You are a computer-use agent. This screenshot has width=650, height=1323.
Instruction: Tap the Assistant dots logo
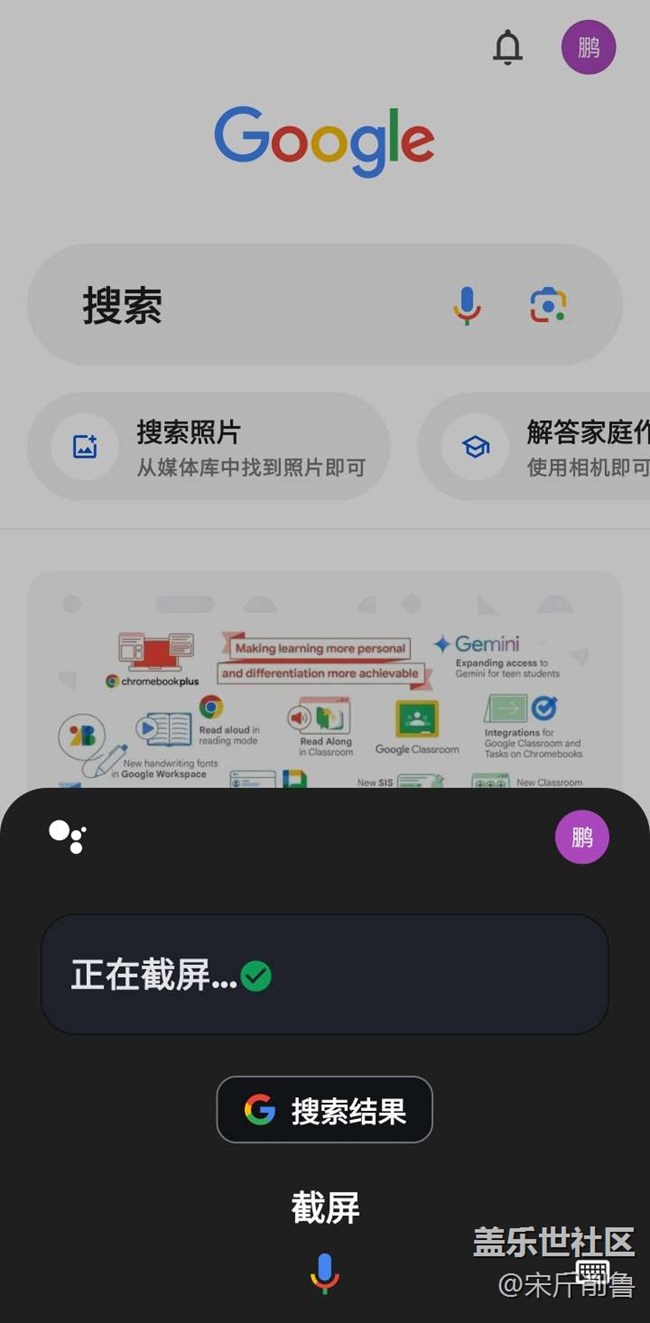[68, 836]
